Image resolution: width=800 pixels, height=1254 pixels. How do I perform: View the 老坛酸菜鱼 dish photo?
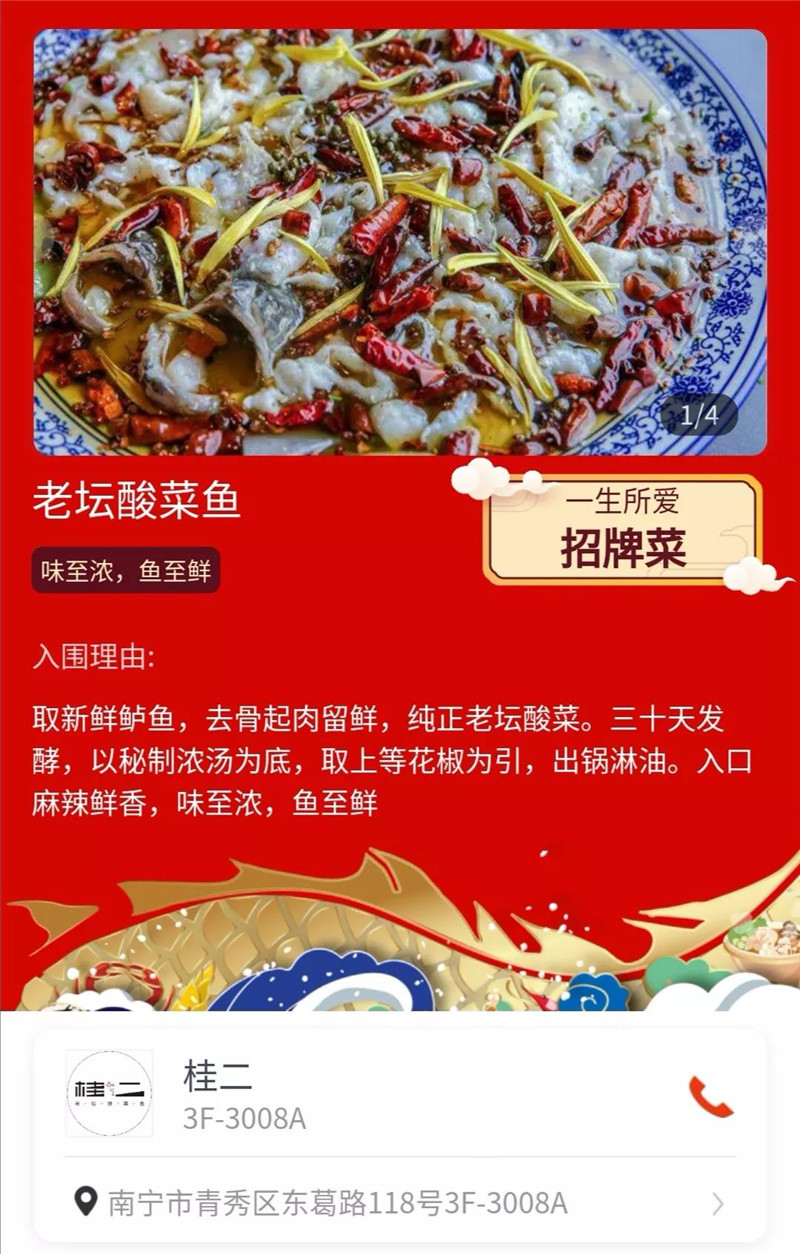coord(400,242)
